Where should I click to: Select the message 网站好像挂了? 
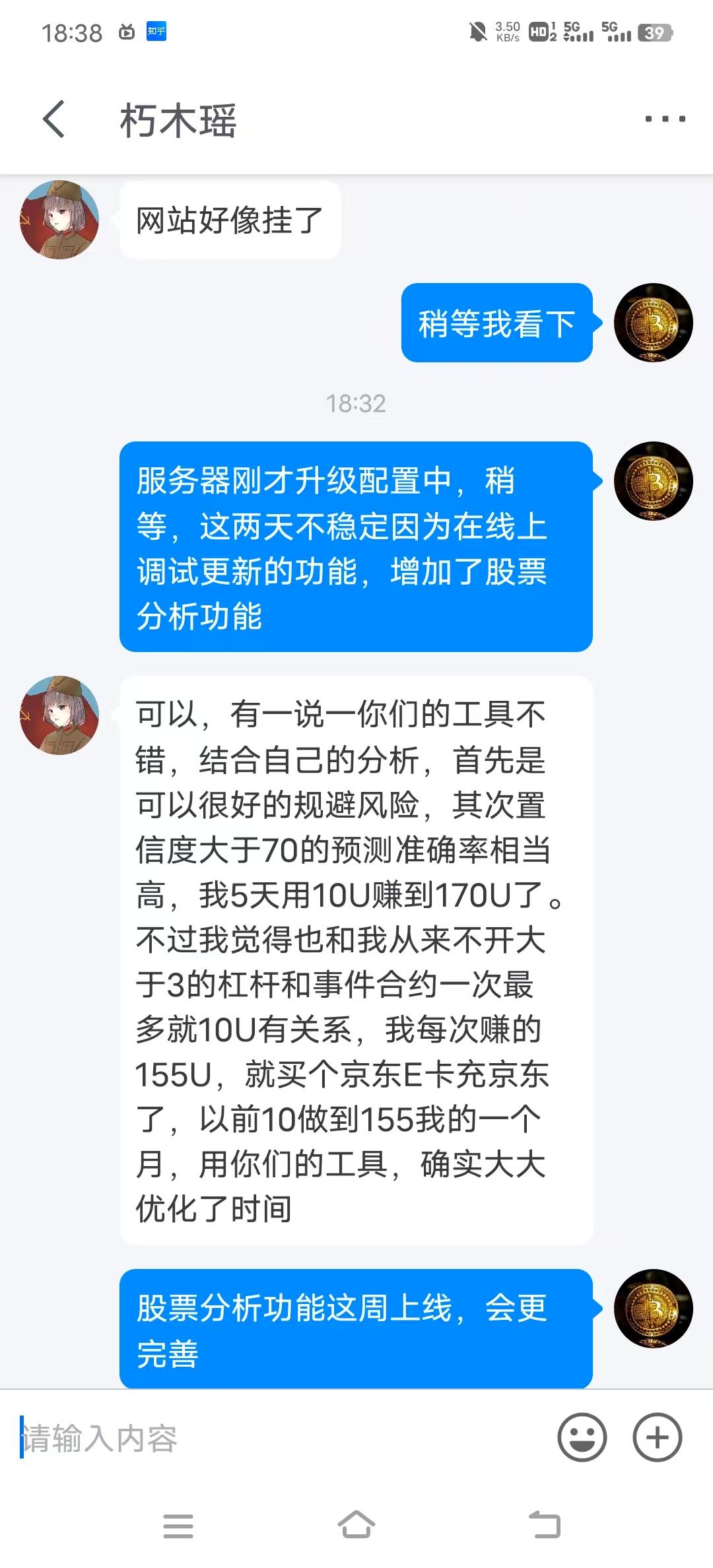tap(229, 220)
